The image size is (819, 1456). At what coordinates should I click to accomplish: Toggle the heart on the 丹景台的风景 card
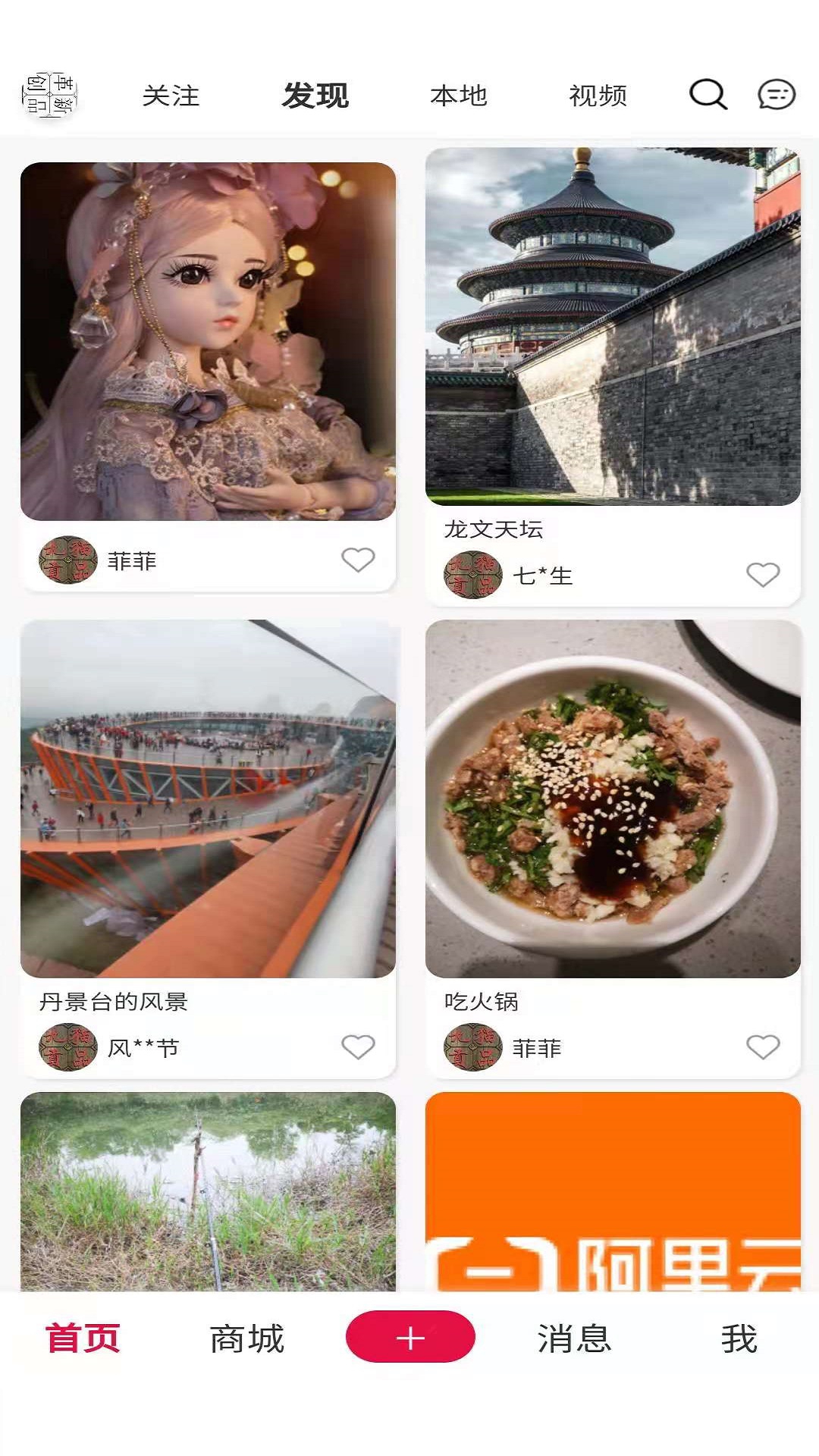point(357,1046)
